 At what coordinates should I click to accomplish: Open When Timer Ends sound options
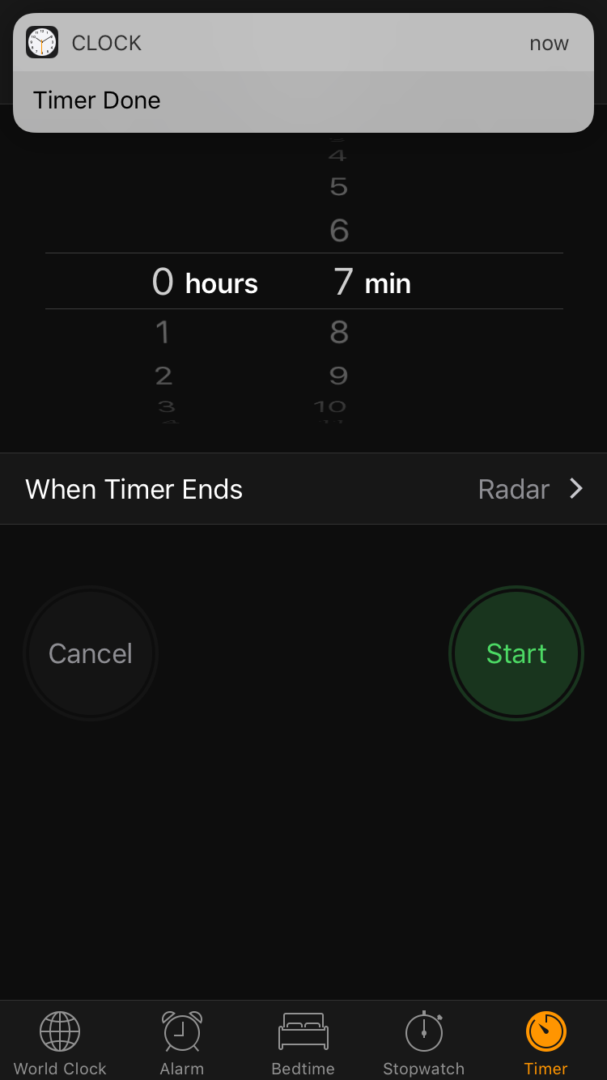(x=303, y=489)
